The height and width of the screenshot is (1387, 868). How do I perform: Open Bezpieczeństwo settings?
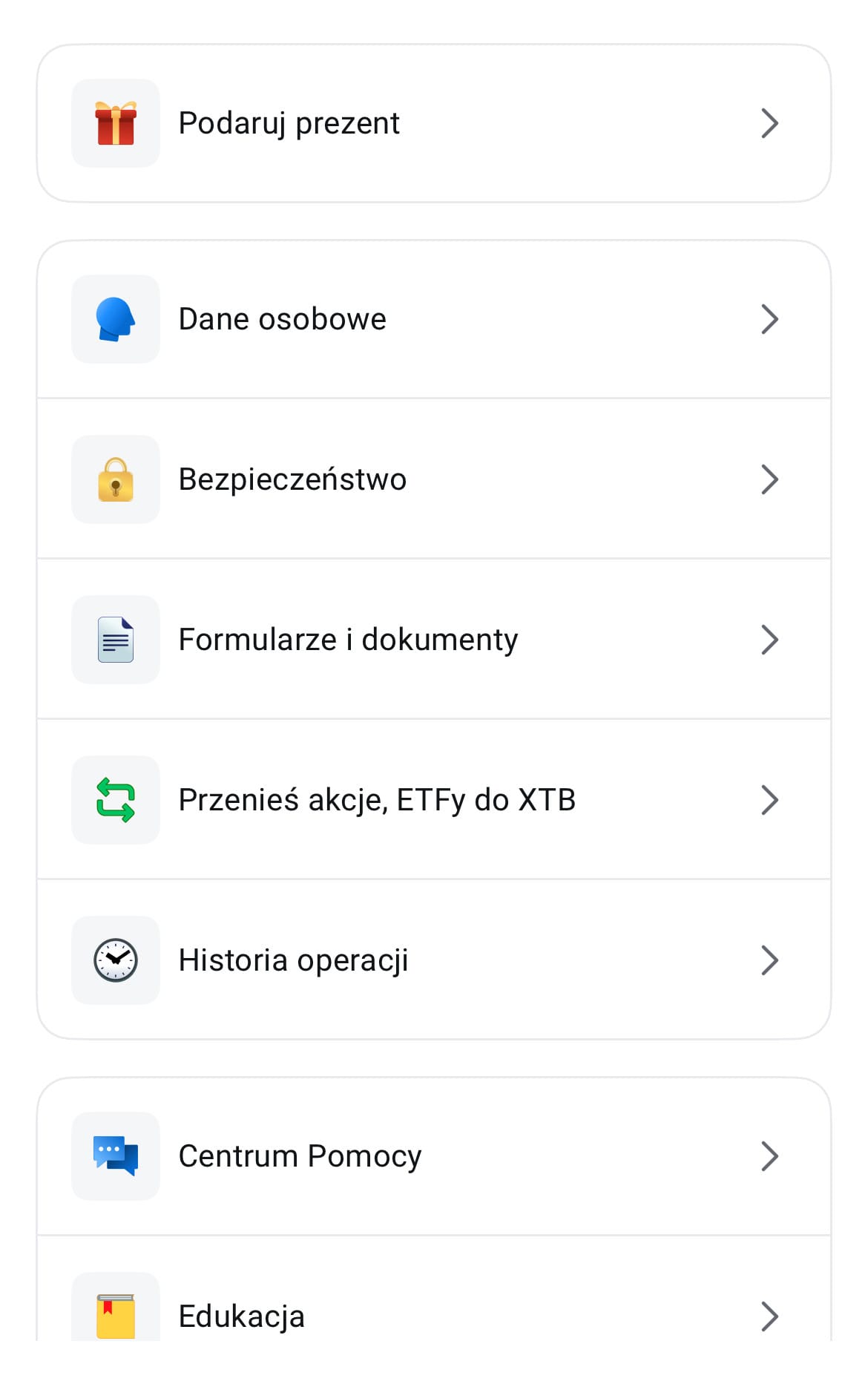(x=434, y=479)
